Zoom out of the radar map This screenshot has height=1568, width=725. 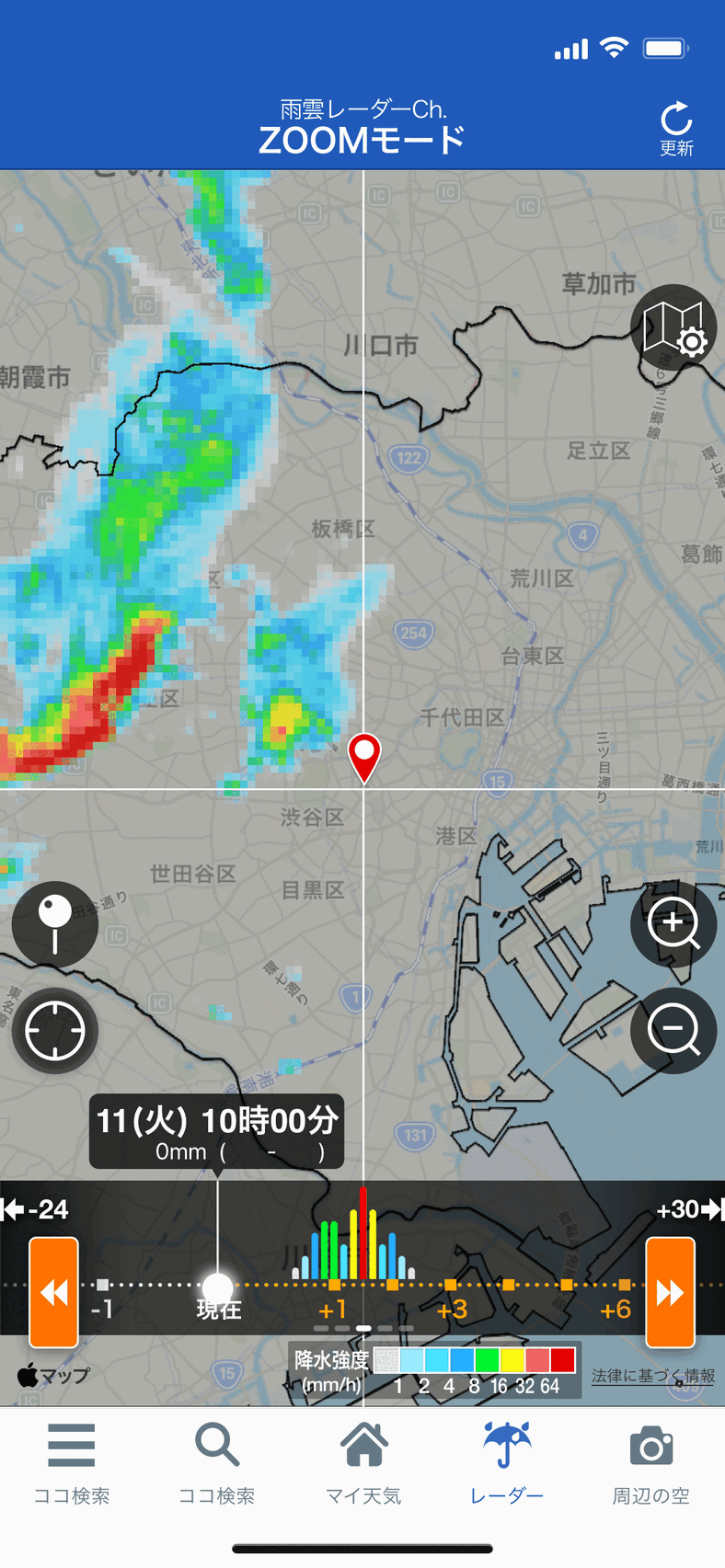pos(673,1029)
